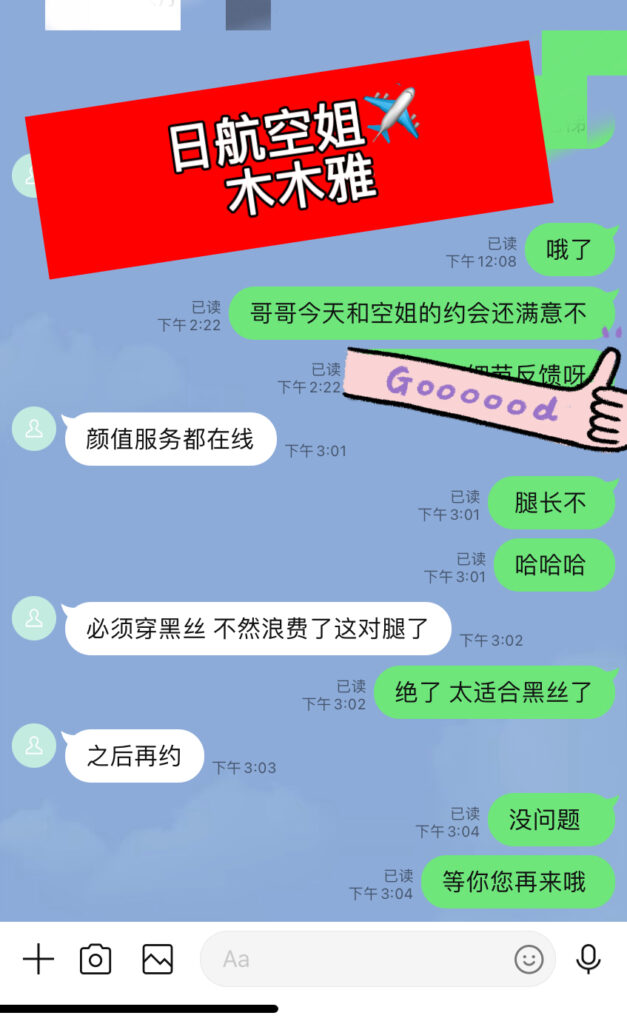This screenshot has width=627, height=1024.
Task: Open the camera to take a photo
Action: coord(95,959)
